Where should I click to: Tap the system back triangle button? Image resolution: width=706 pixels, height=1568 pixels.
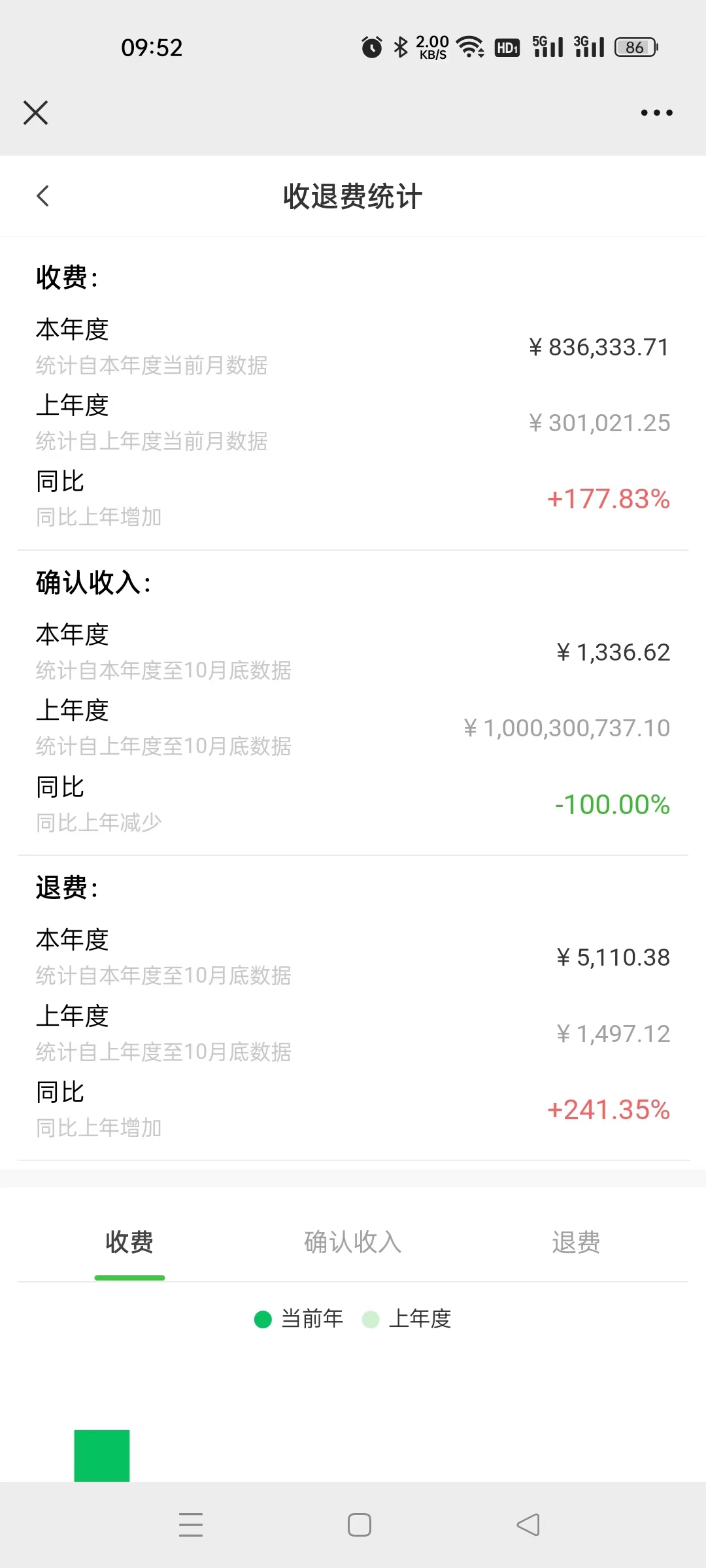coord(528,1525)
